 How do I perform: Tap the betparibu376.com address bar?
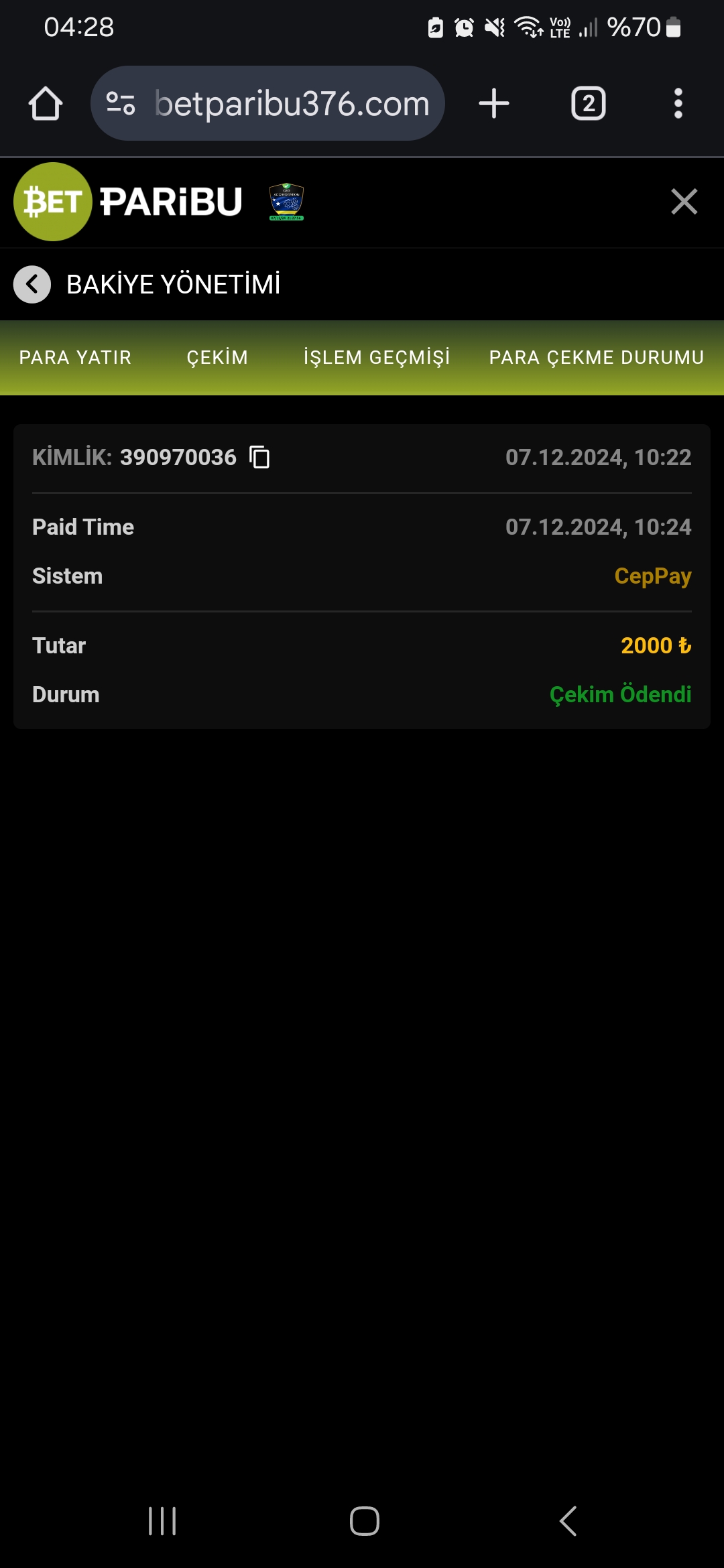pyautogui.click(x=292, y=104)
